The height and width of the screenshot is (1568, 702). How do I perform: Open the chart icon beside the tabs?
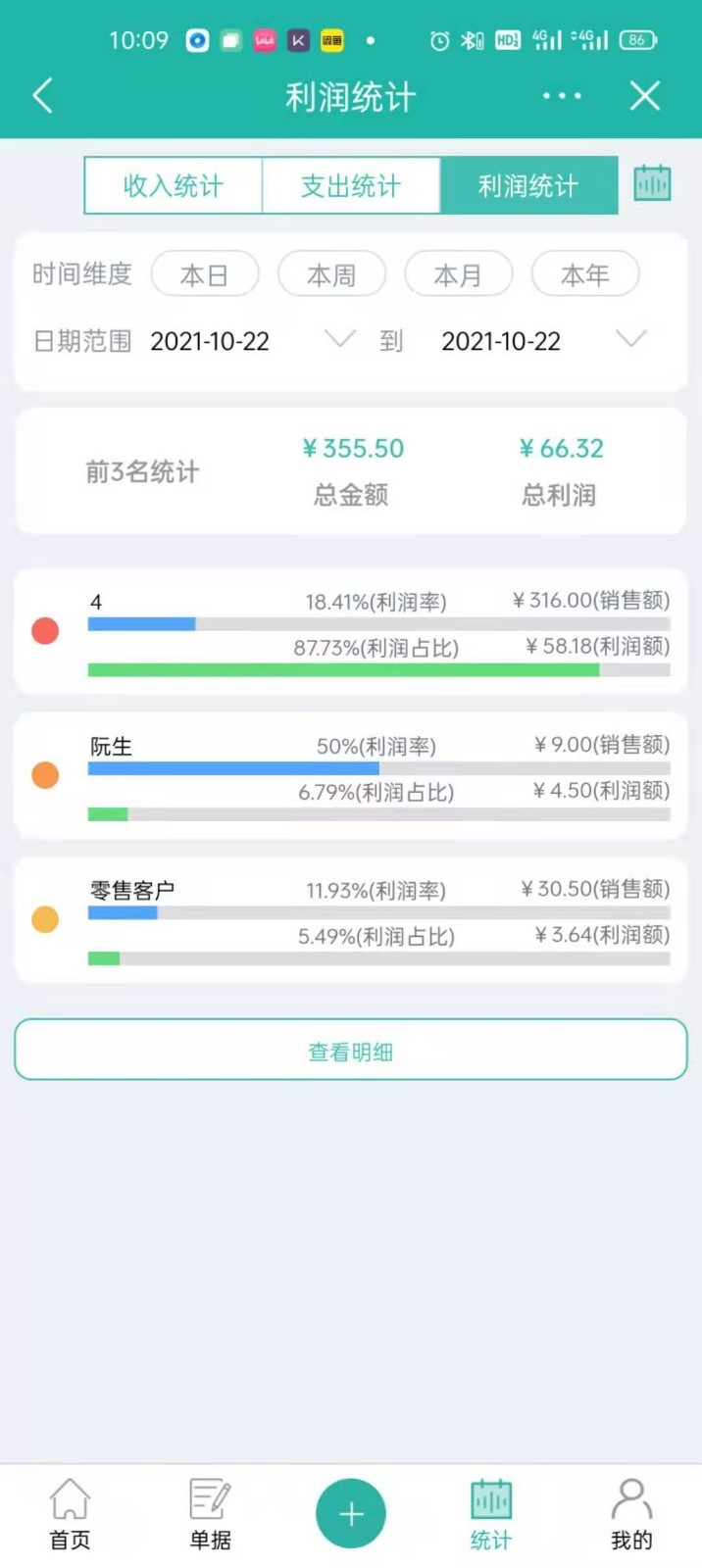pyautogui.click(x=652, y=183)
